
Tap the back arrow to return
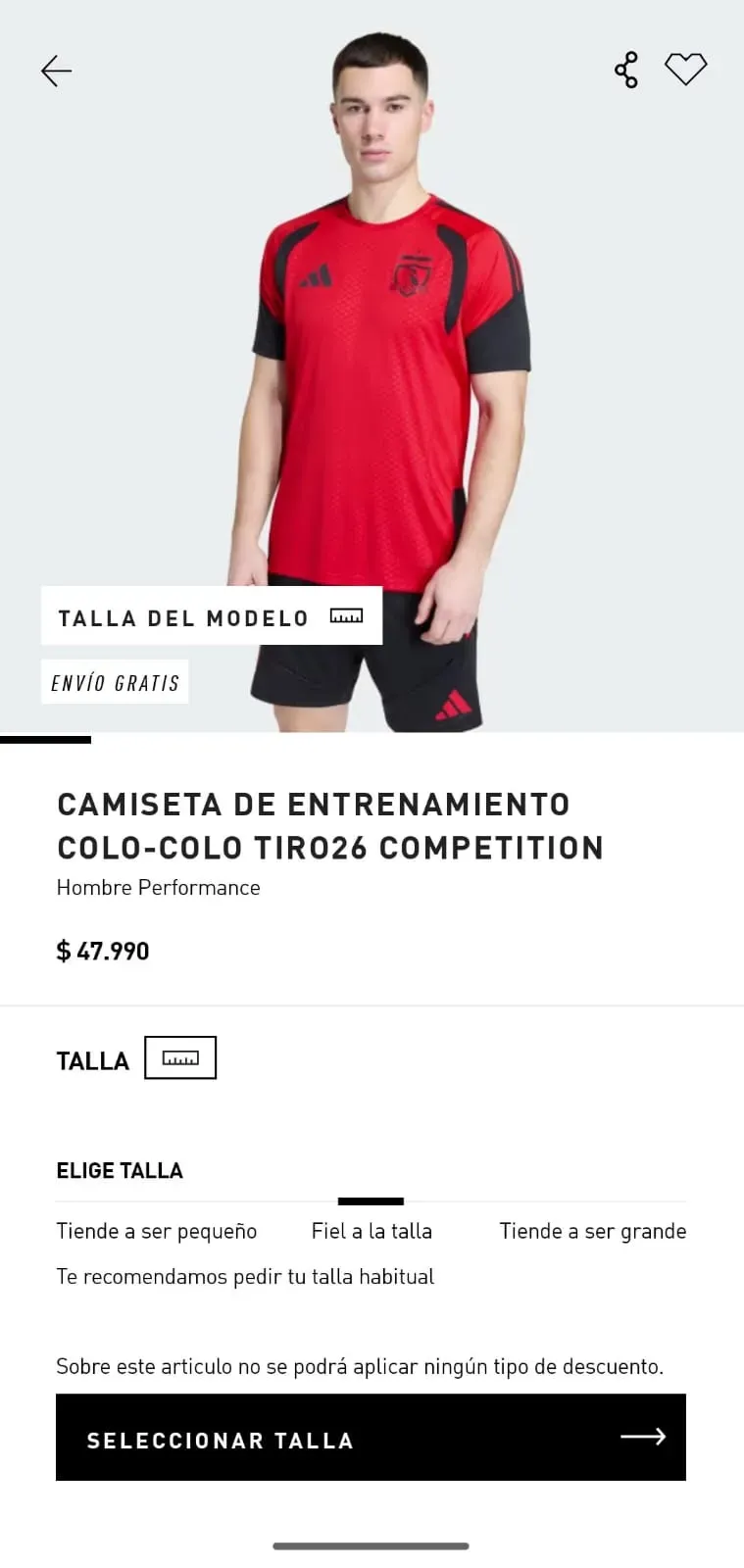[56, 71]
